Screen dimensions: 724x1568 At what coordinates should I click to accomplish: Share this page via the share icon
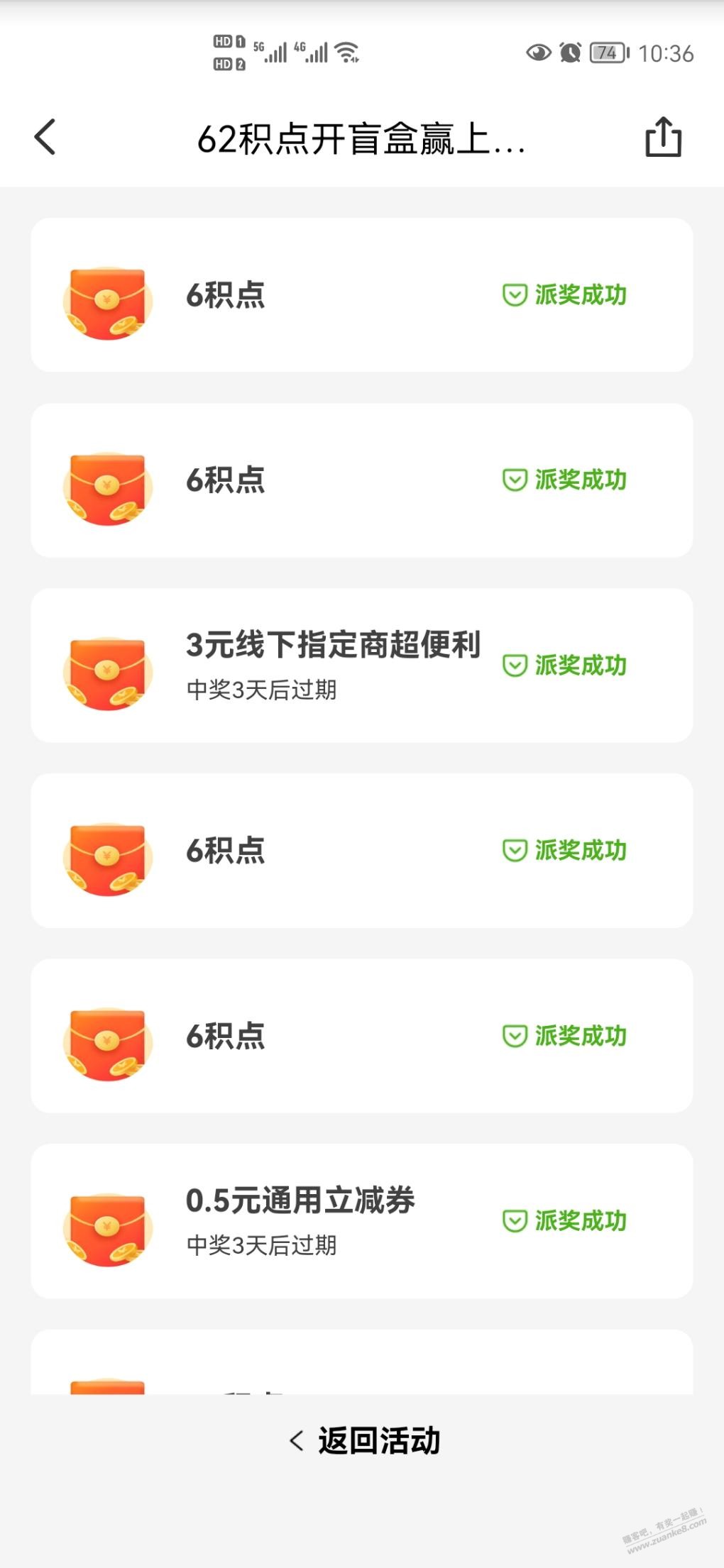click(663, 137)
